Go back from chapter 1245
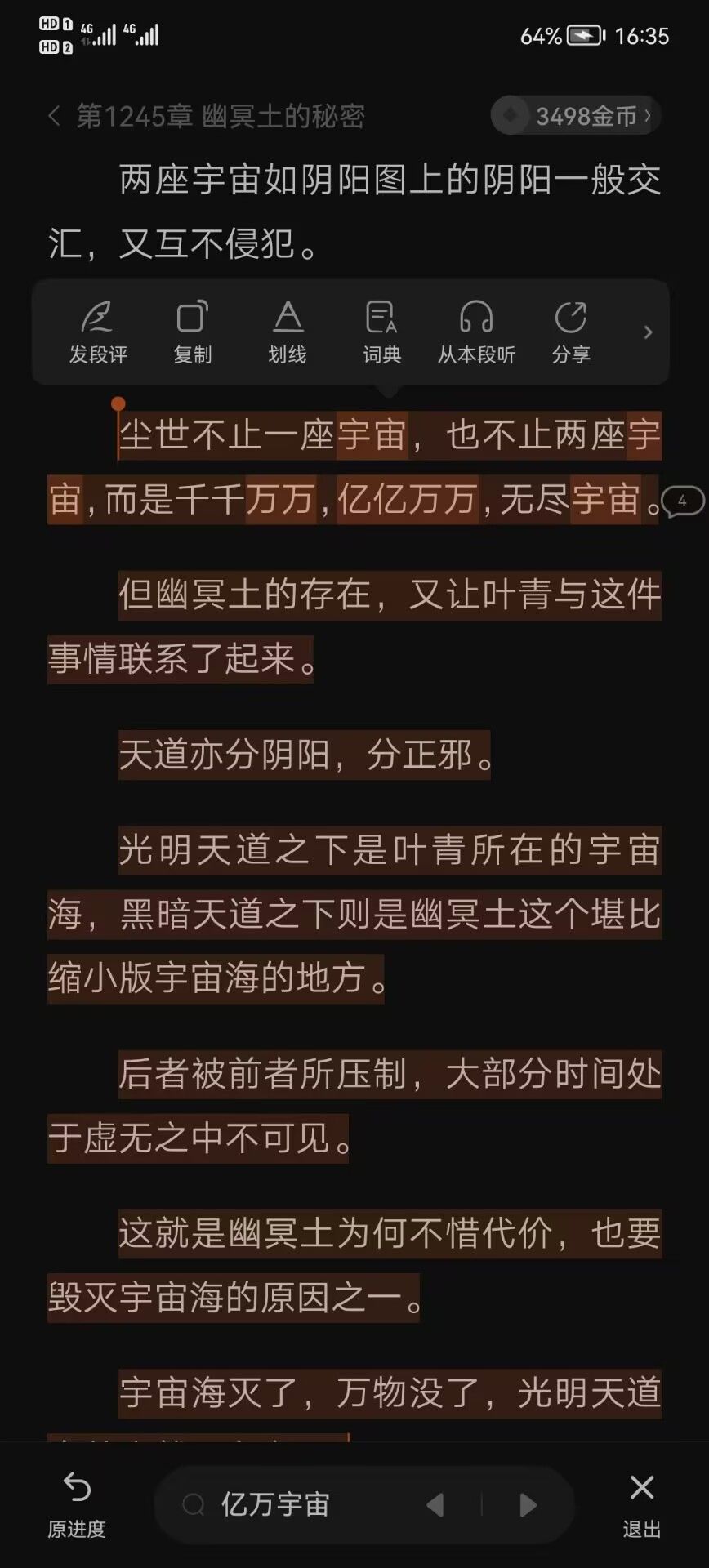 [x=54, y=116]
